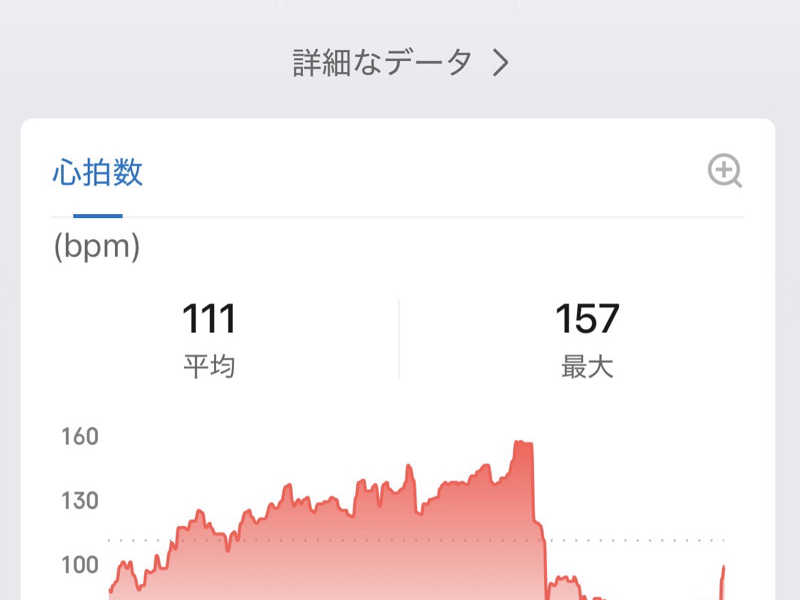Open 詳細なデータ detailed data link

401,63
